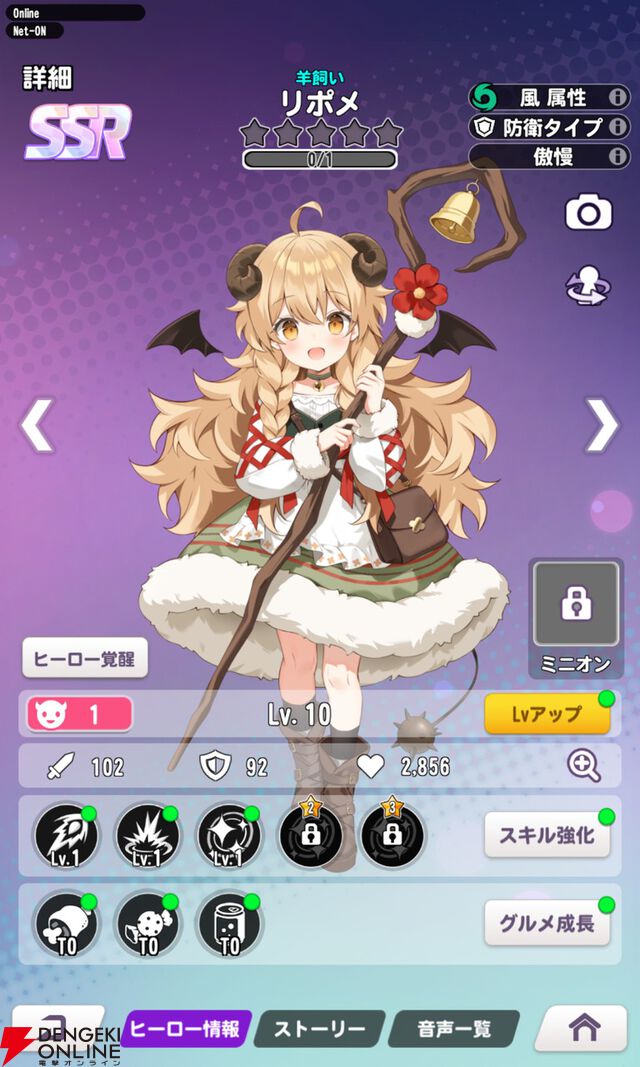Tap the ヒーロー覚醒 button
This screenshot has height=1067, width=640.
(85, 658)
